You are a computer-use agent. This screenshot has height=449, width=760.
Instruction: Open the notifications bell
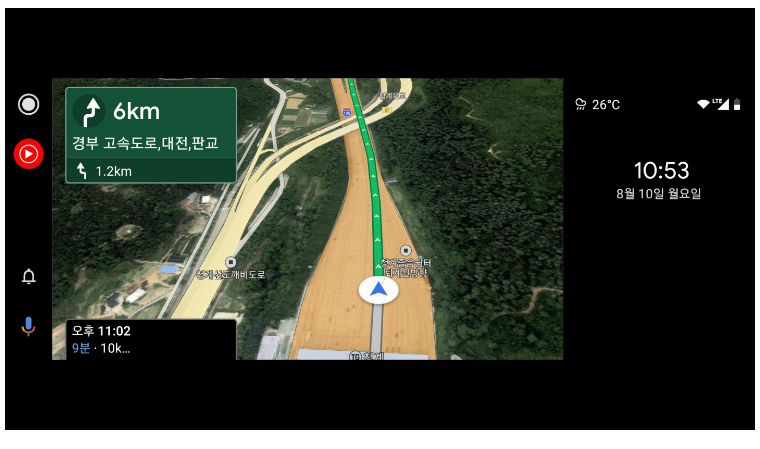click(29, 276)
